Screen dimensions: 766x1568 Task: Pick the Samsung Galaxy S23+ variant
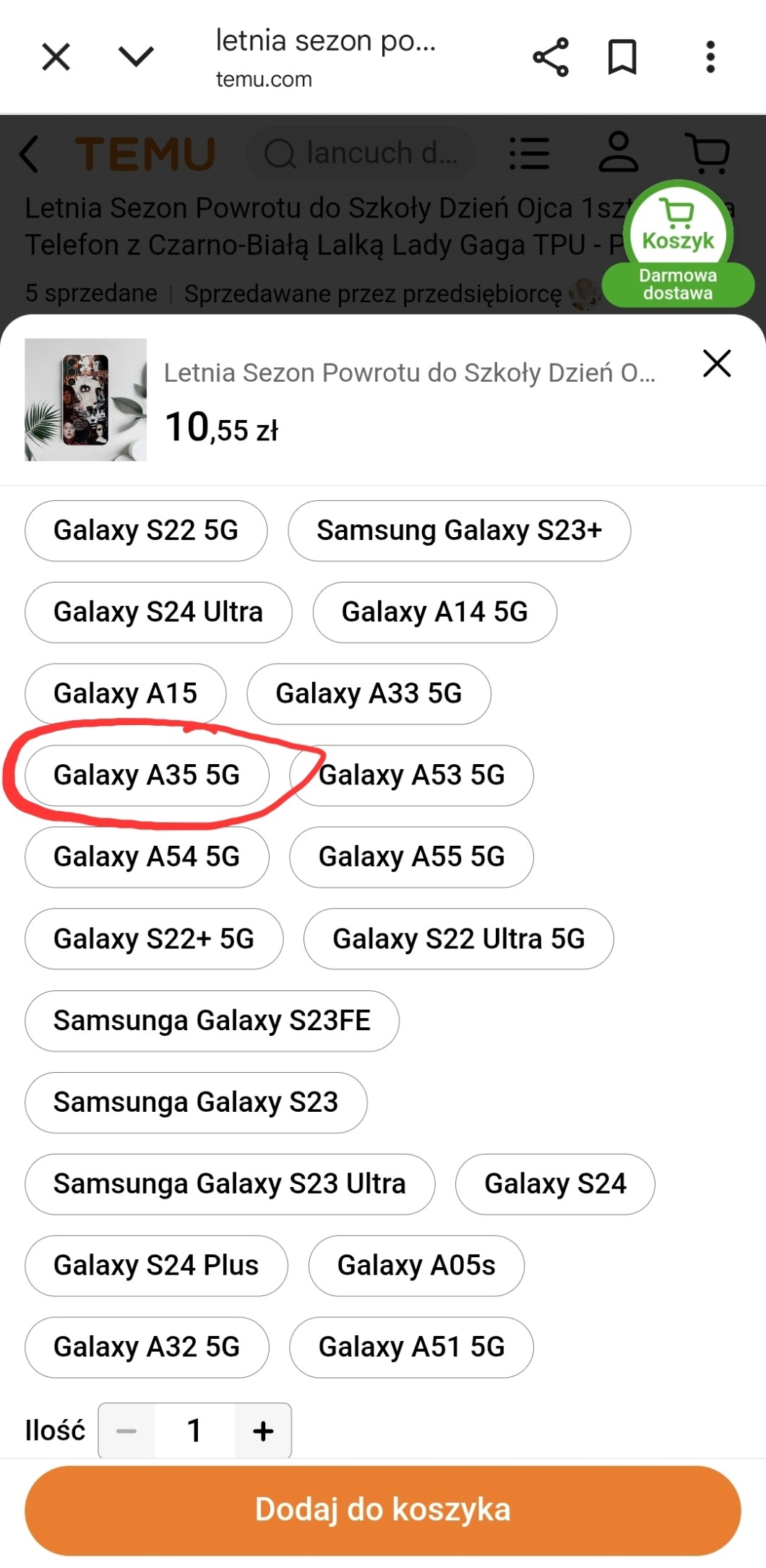[x=459, y=531]
